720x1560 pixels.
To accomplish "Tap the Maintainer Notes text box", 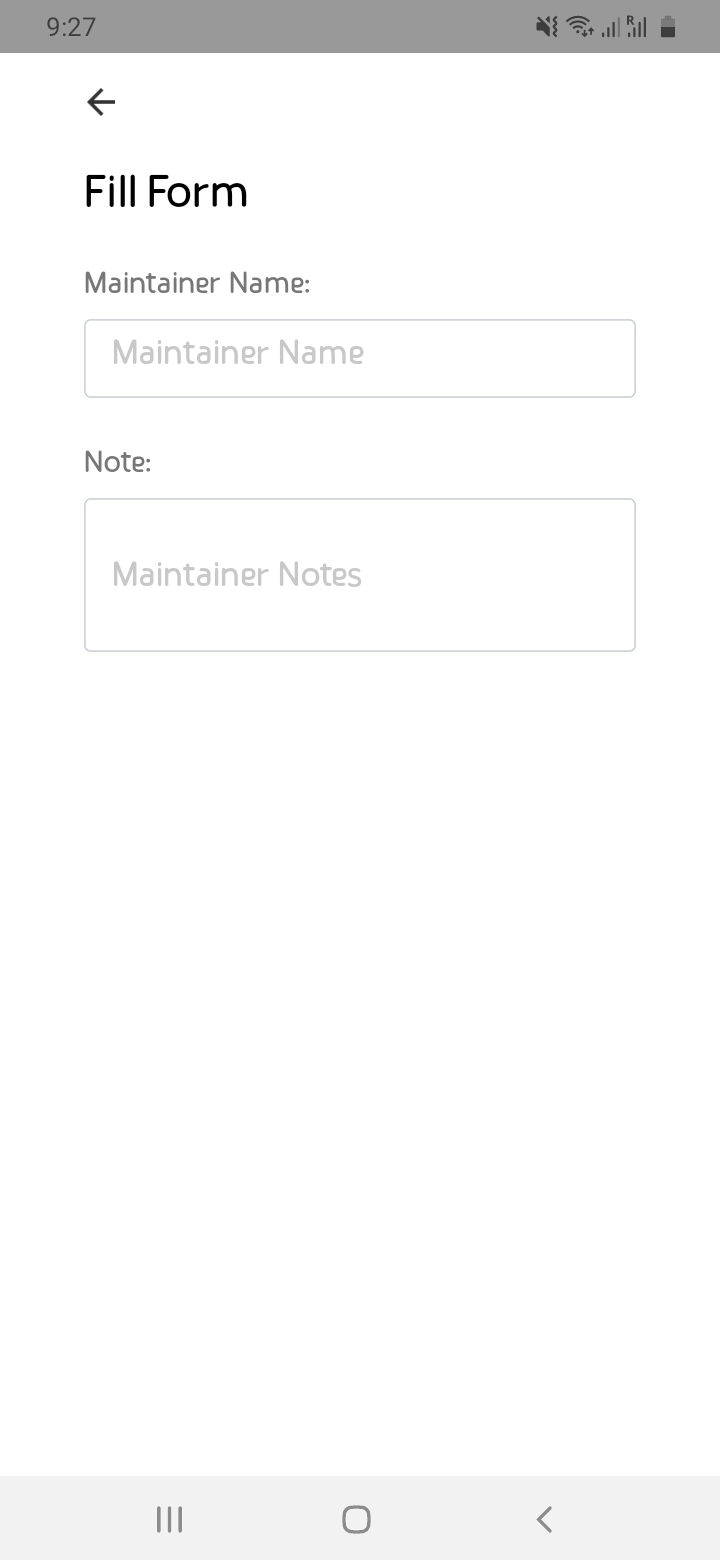I will pos(360,575).
